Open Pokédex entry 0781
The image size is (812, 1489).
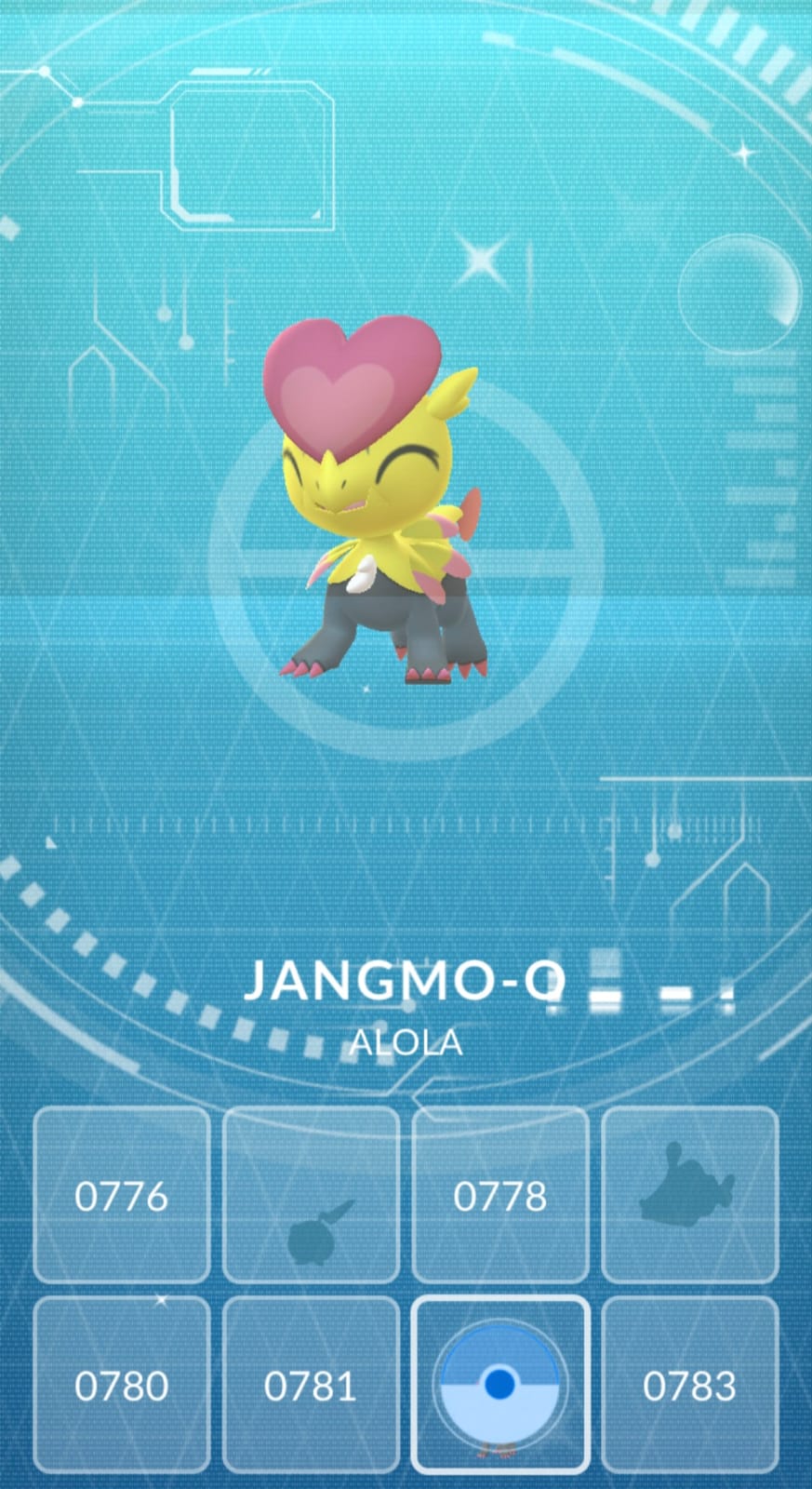[x=311, y=1385]
